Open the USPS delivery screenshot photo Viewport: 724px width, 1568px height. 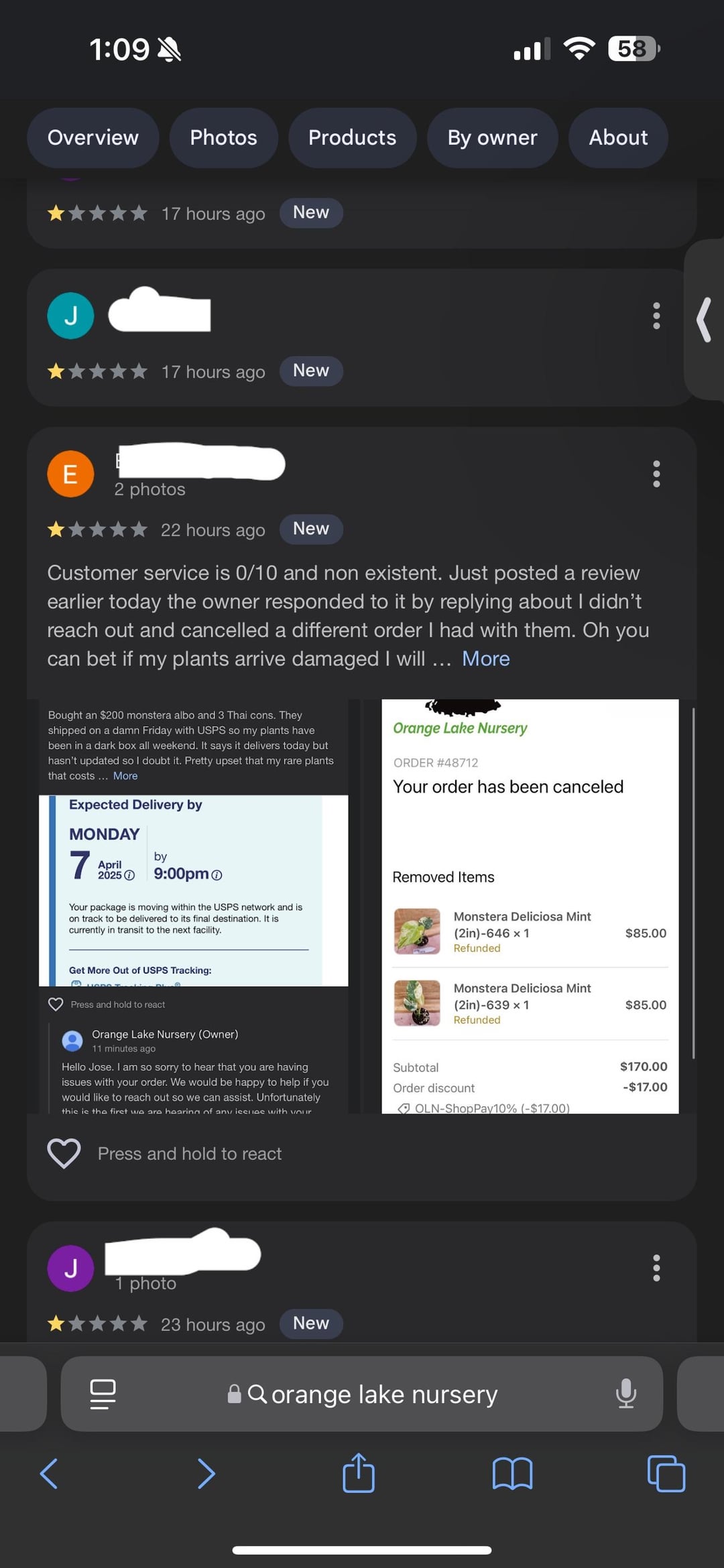point(193,905)
